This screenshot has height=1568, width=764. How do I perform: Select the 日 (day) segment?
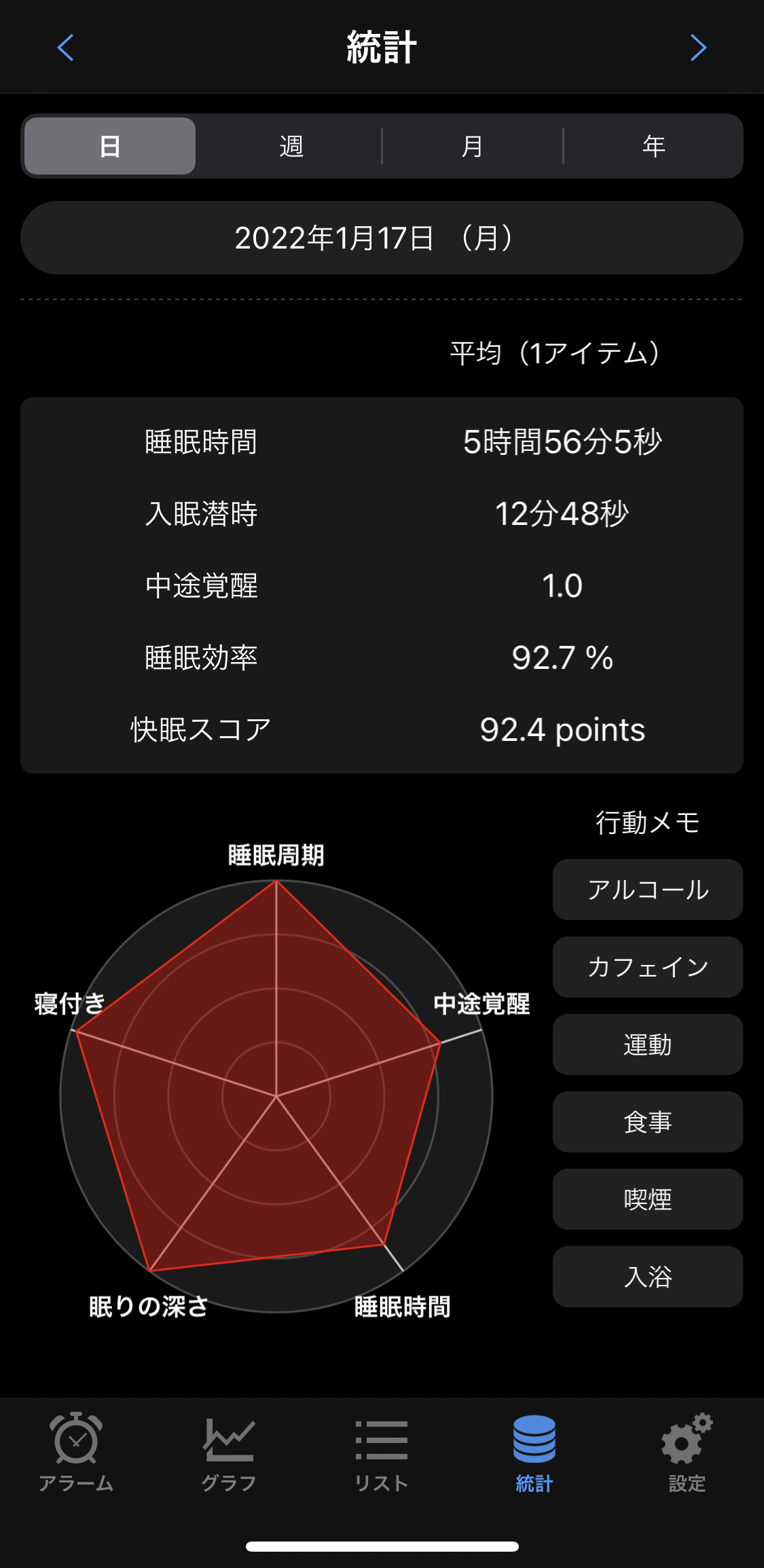(110, 146)
